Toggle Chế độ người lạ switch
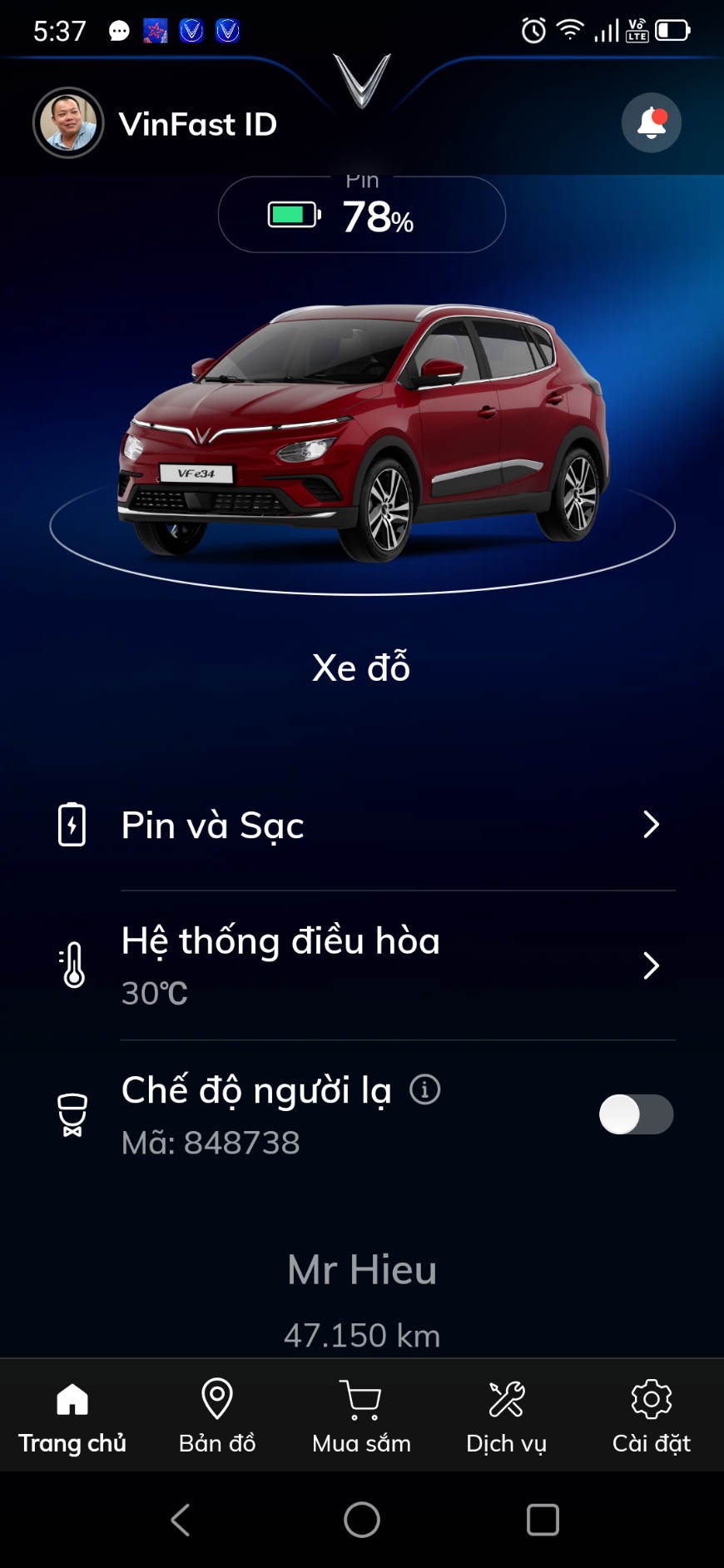 pyautogui.click(x=636, y=1114)
